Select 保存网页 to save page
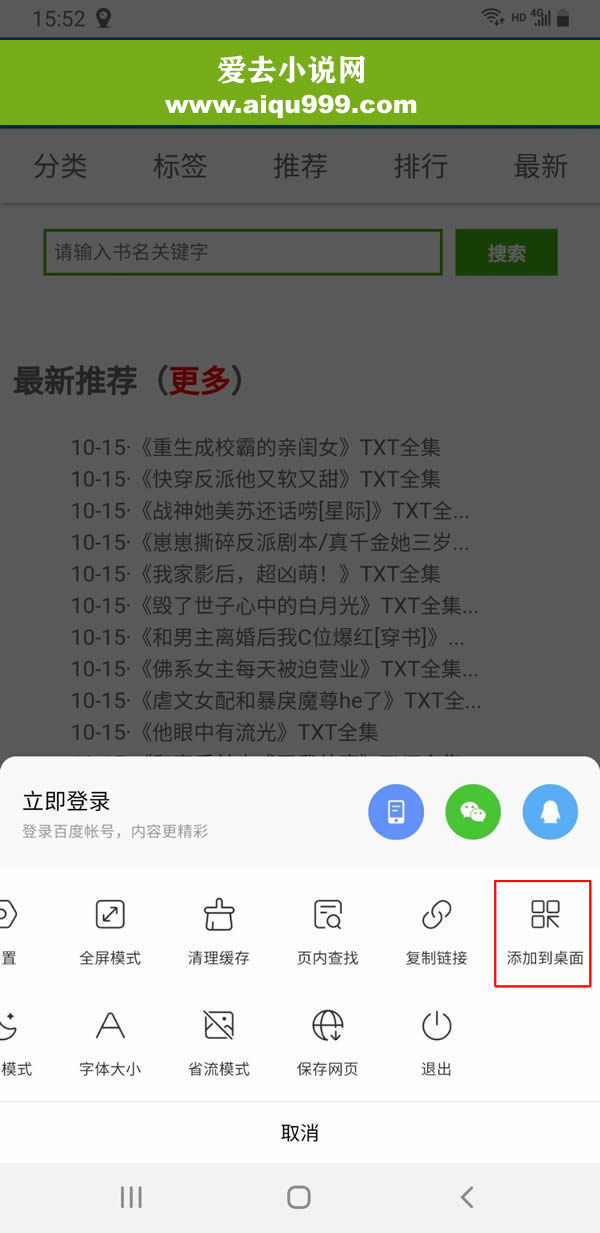Screen dimensions: 600x1233 (327, 1041)
